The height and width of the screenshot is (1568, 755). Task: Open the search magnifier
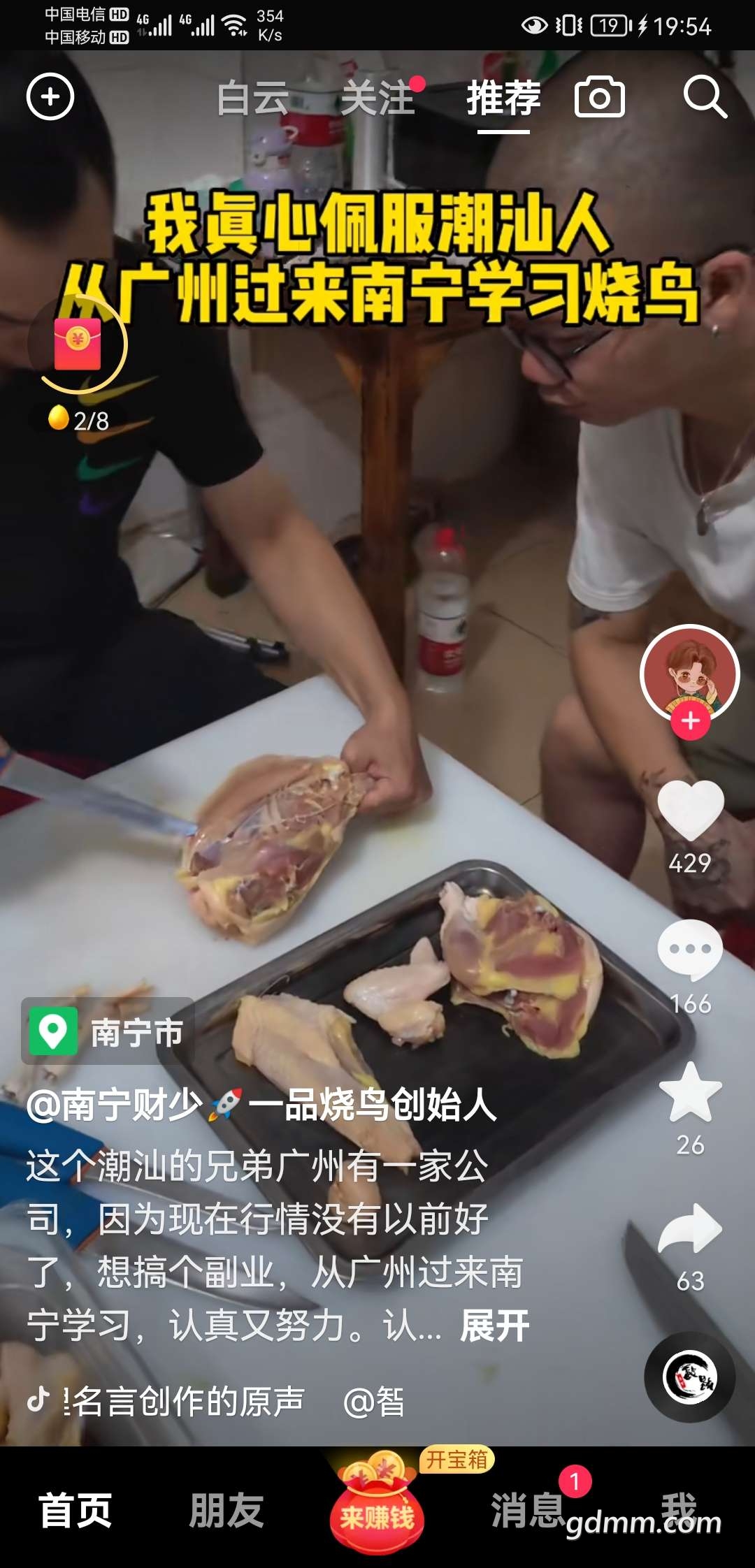click(x=704, y=96)
